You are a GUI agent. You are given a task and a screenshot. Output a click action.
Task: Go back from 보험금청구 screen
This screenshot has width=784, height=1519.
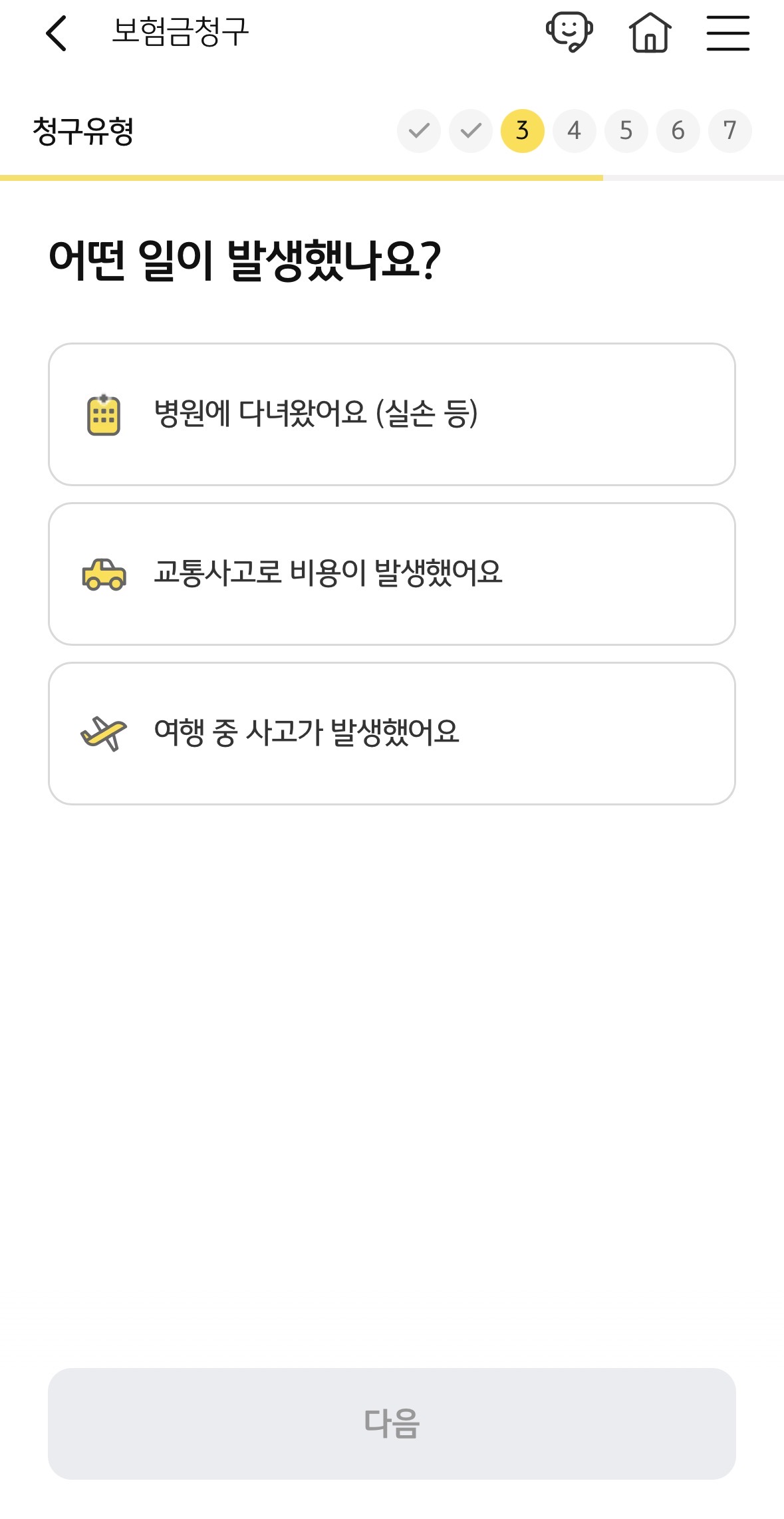pyautogui.click(x=57, y=33)
